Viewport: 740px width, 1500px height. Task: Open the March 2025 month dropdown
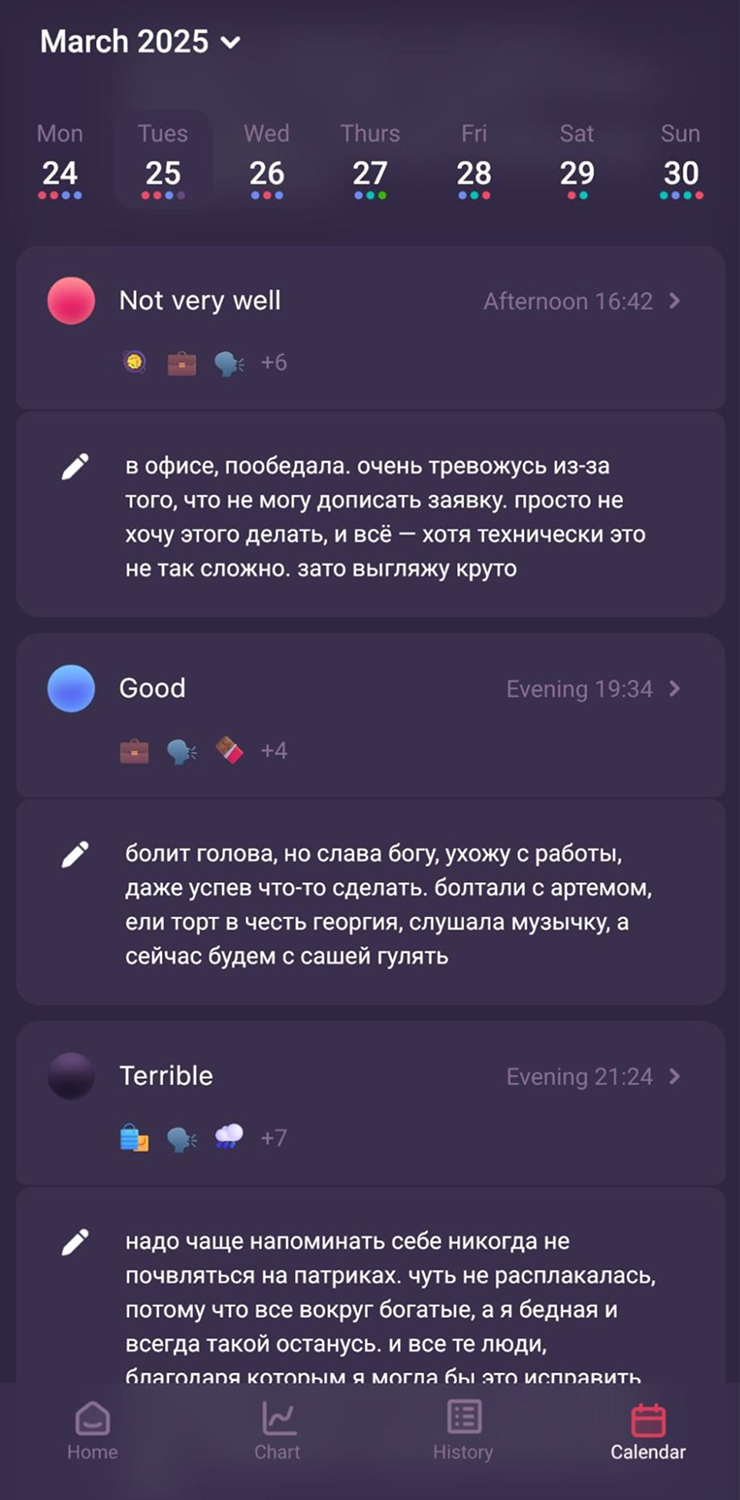click(x=140, y=42)
